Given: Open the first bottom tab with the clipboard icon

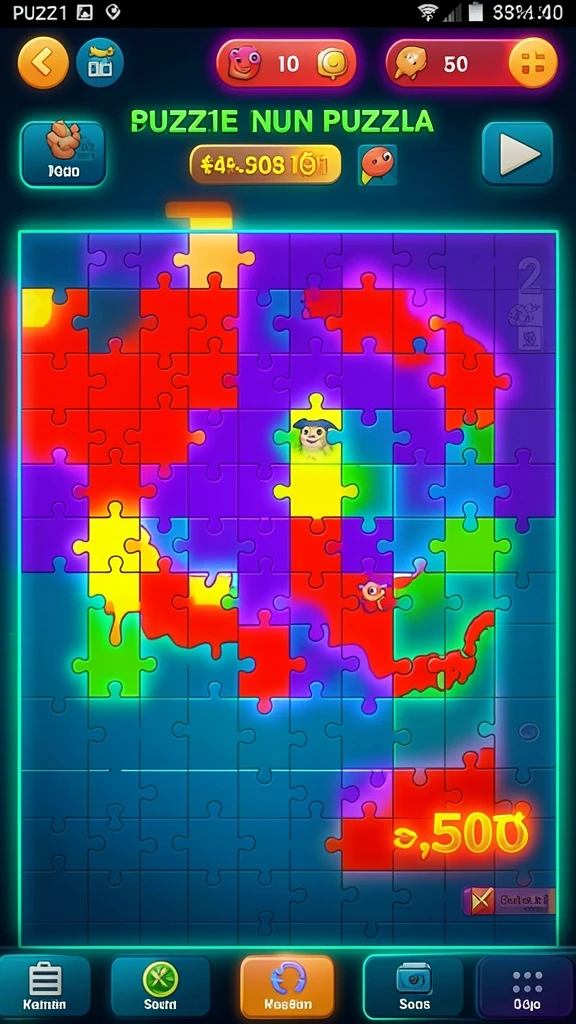Looking at the screenshot, I should pyautogui.click(x=45, y=985).
